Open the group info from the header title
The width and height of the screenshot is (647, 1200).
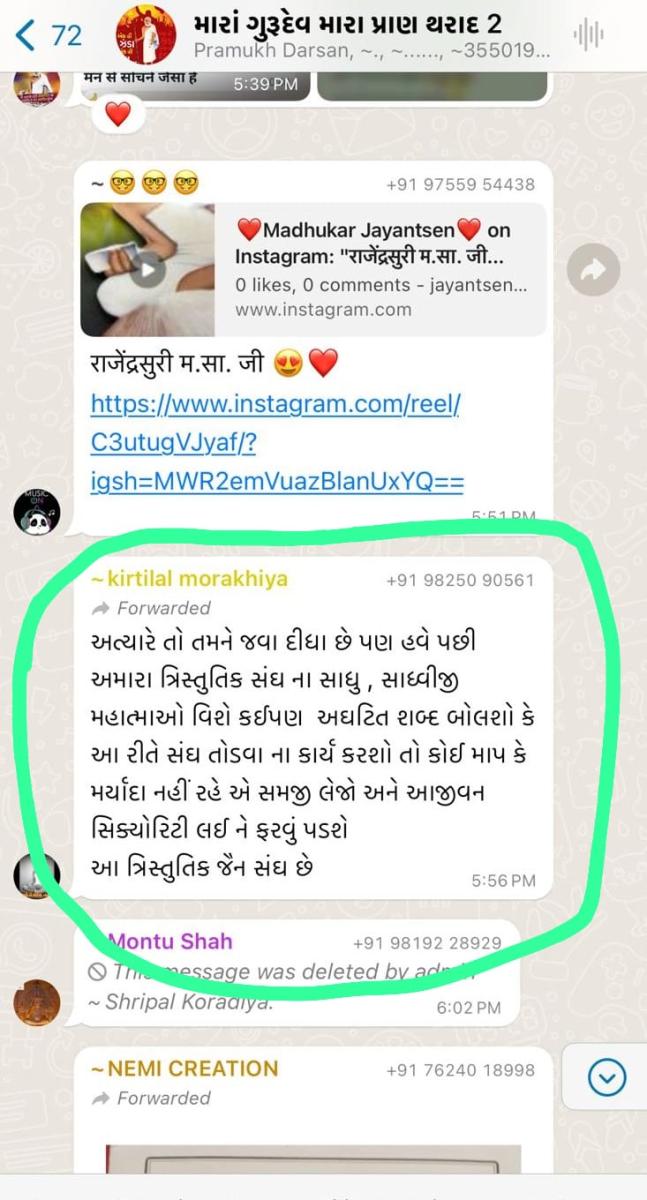click(345, 24)
